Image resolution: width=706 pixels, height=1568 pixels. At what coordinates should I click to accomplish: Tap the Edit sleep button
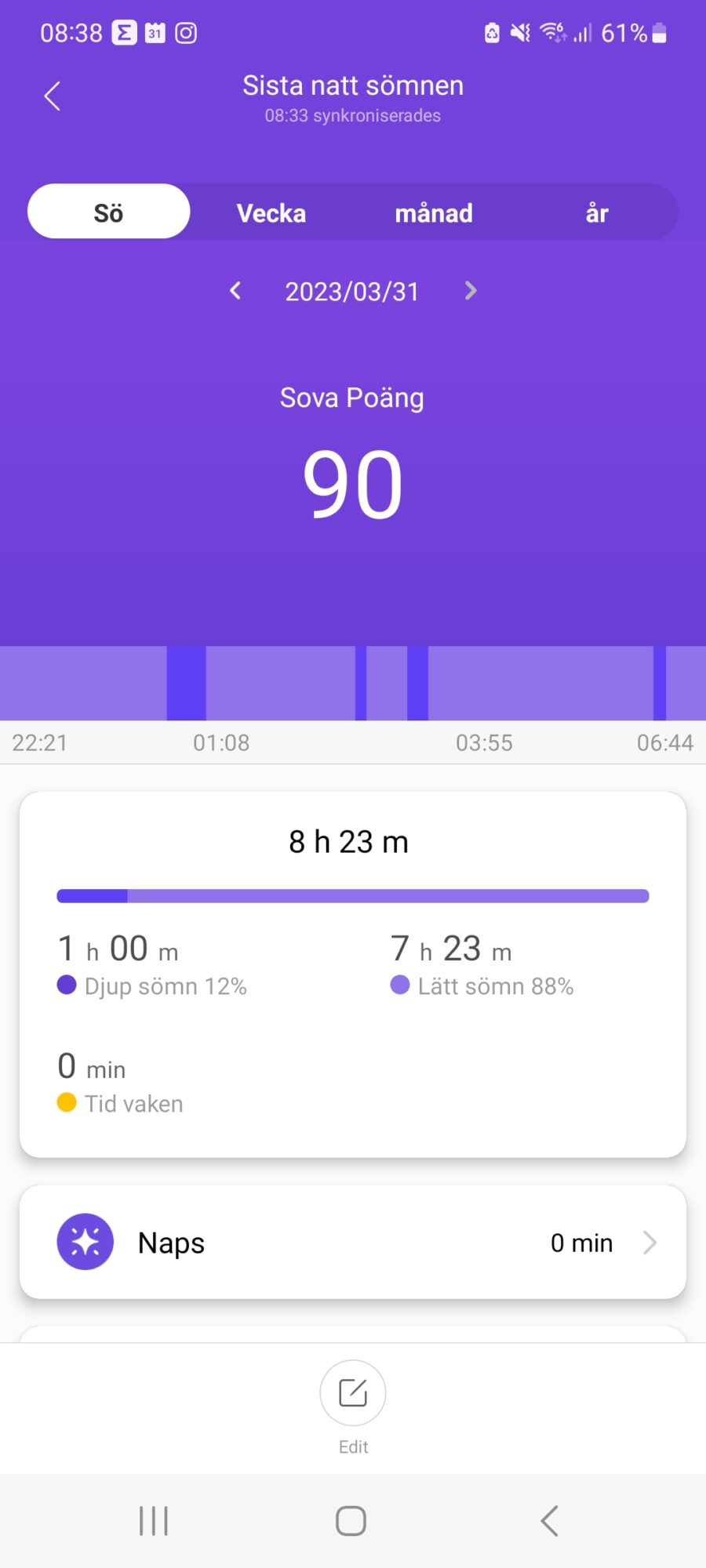point(353,1393)
